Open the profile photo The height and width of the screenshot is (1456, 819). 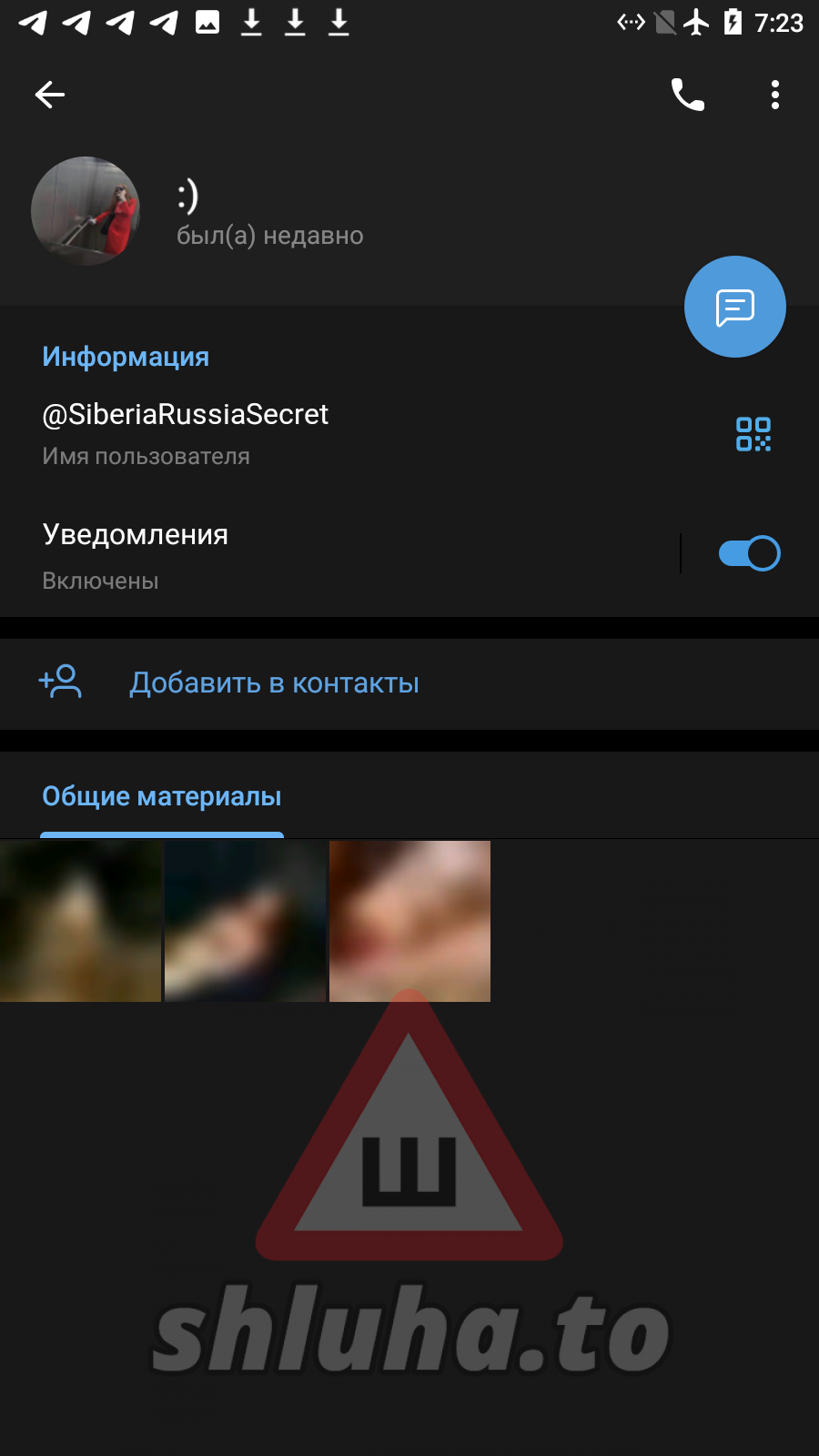tap(86, 211)
